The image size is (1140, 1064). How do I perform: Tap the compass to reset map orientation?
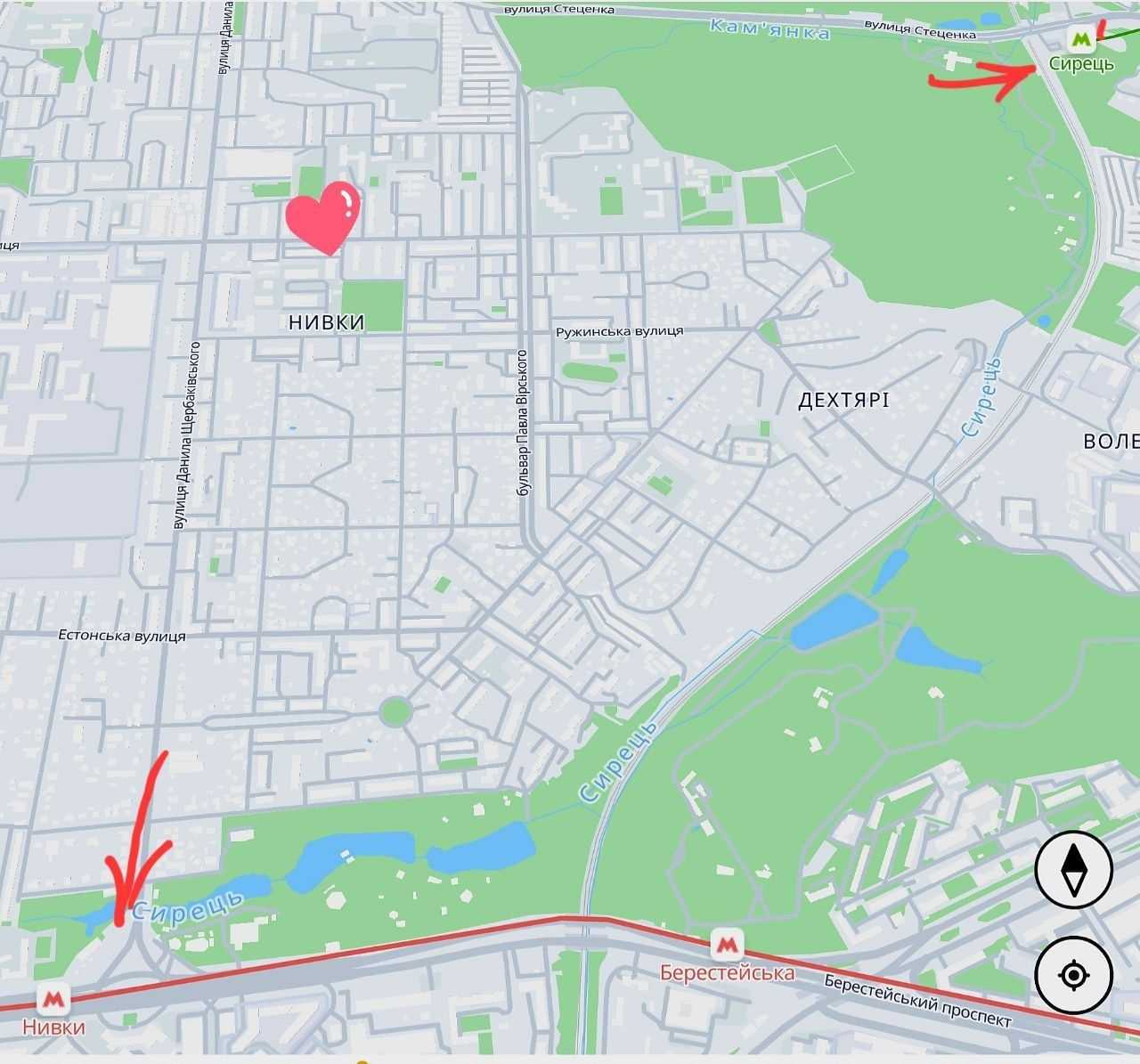pyautogui.click(x=1073, y=870)
